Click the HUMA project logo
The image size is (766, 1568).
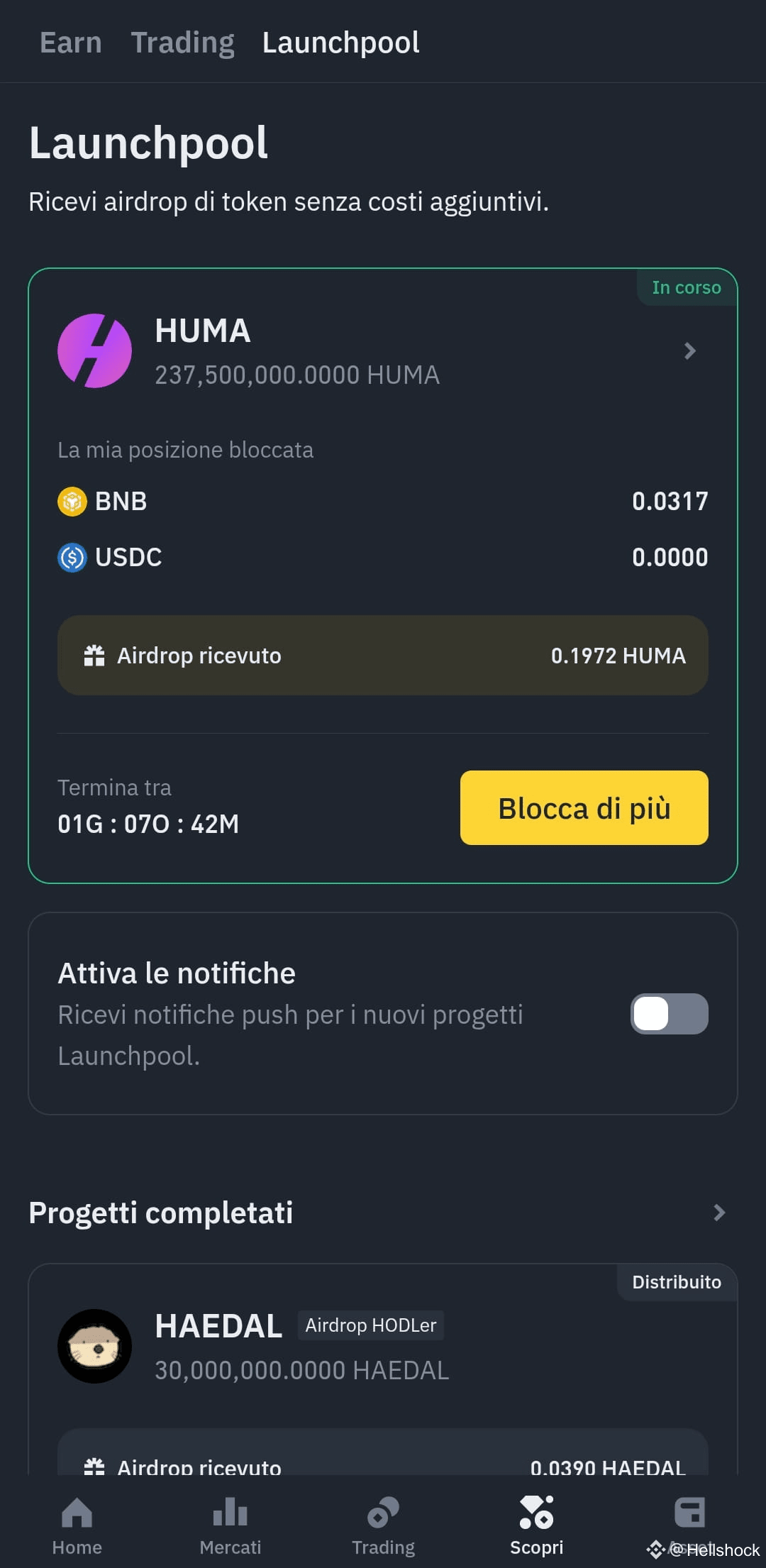(x=96, y=351)
